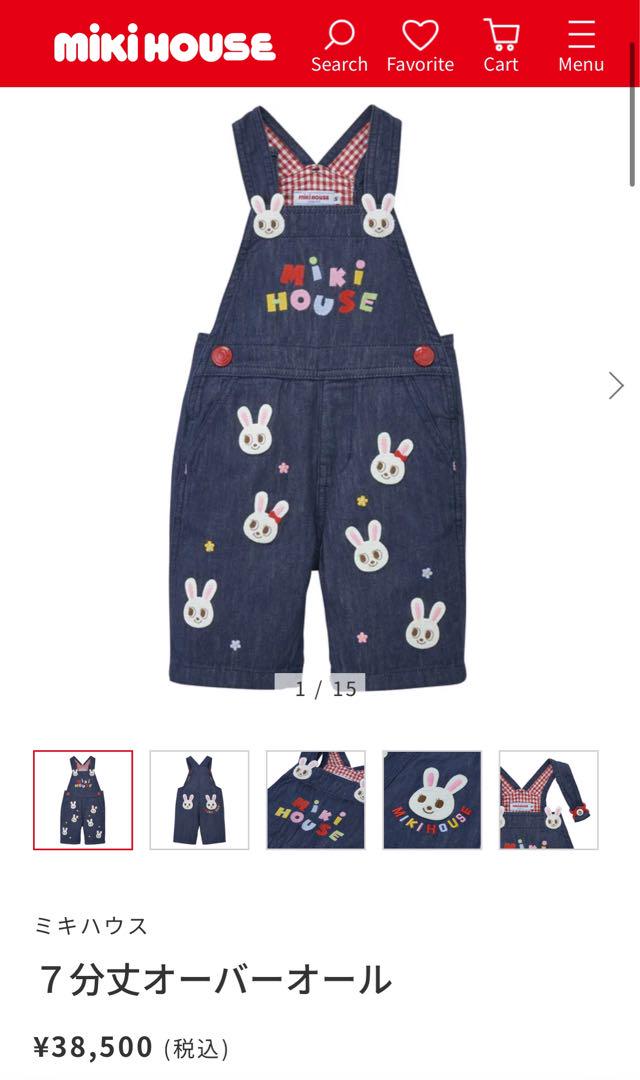The width and height of the screenshot is (640, 1080).
Task: Show the next product image arrow
Action: tap(615, 386)
